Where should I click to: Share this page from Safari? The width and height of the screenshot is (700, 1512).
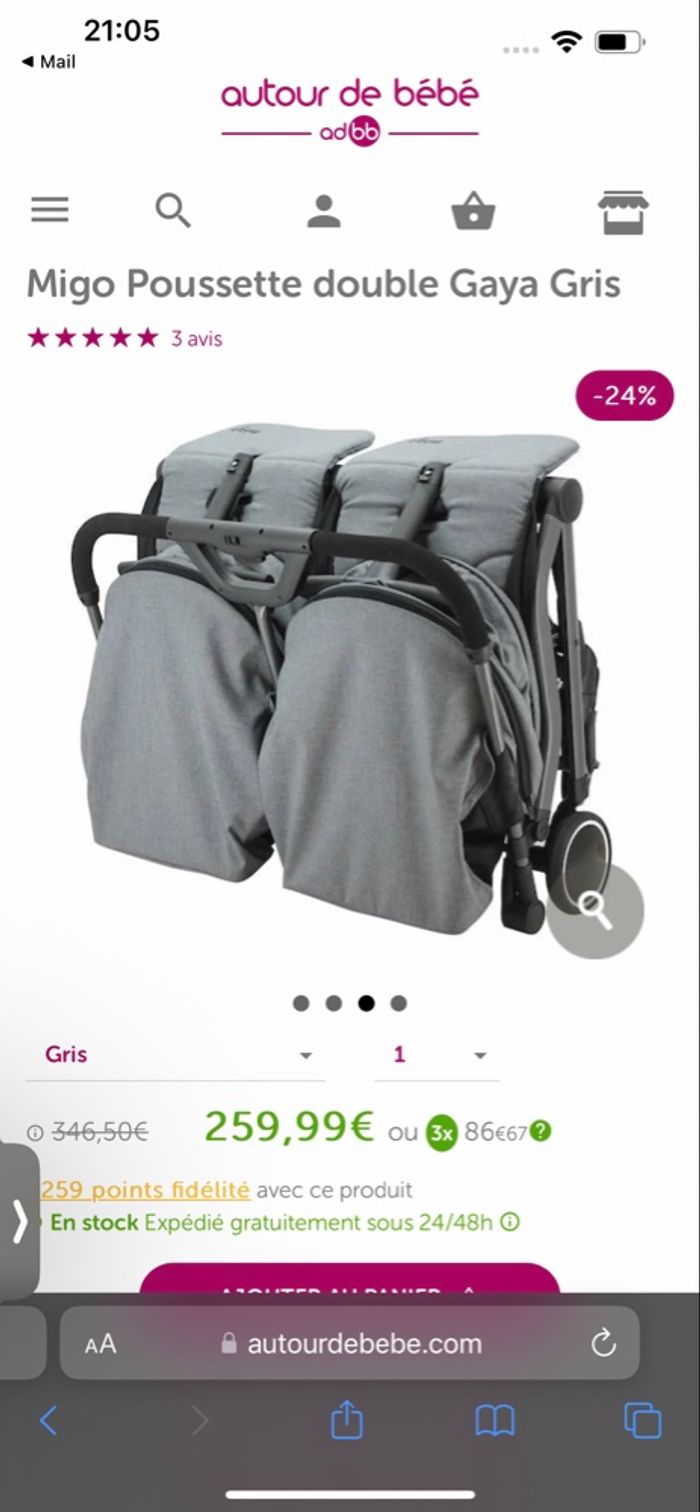(346, 1420)
